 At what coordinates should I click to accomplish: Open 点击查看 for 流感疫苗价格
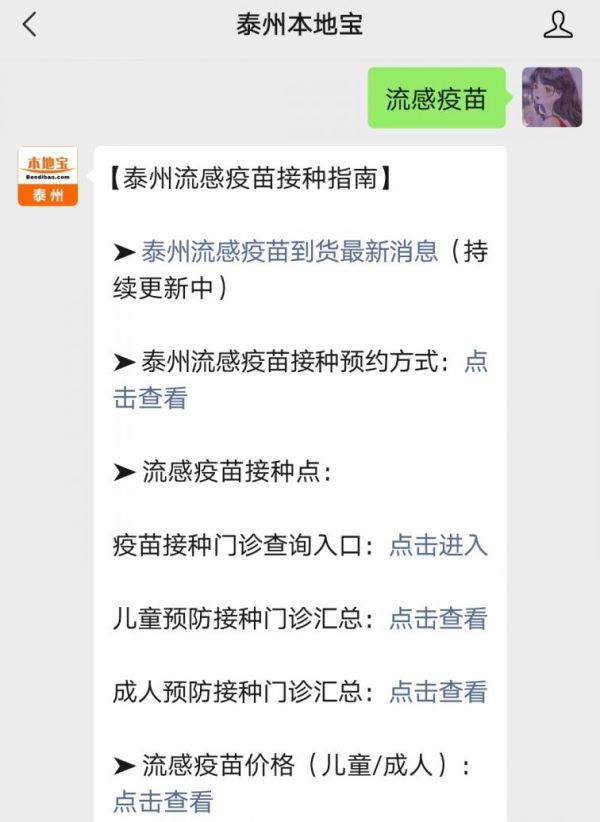coord(163,801)
